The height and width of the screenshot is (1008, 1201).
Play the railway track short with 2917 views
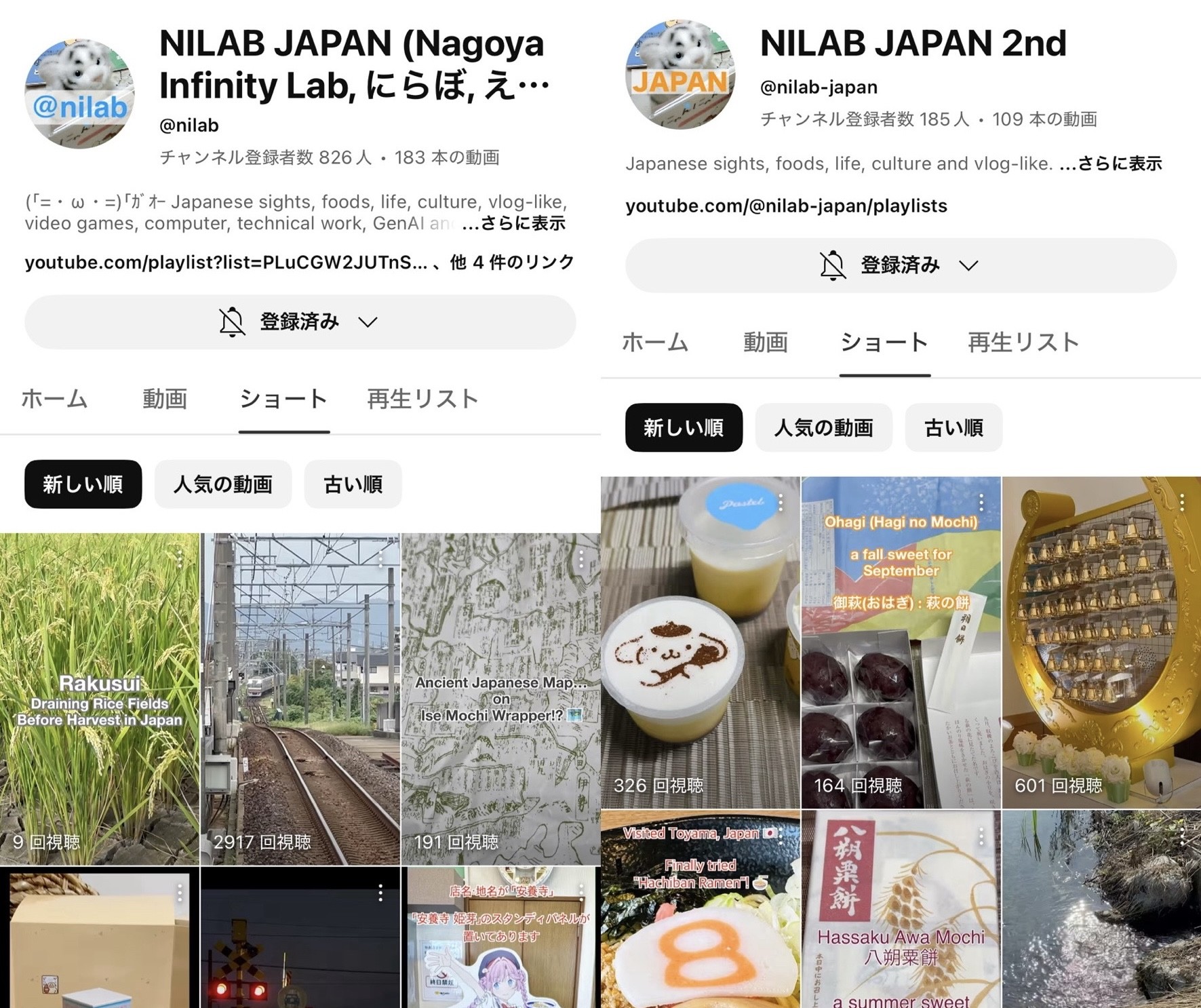click(x=300, y=699)
